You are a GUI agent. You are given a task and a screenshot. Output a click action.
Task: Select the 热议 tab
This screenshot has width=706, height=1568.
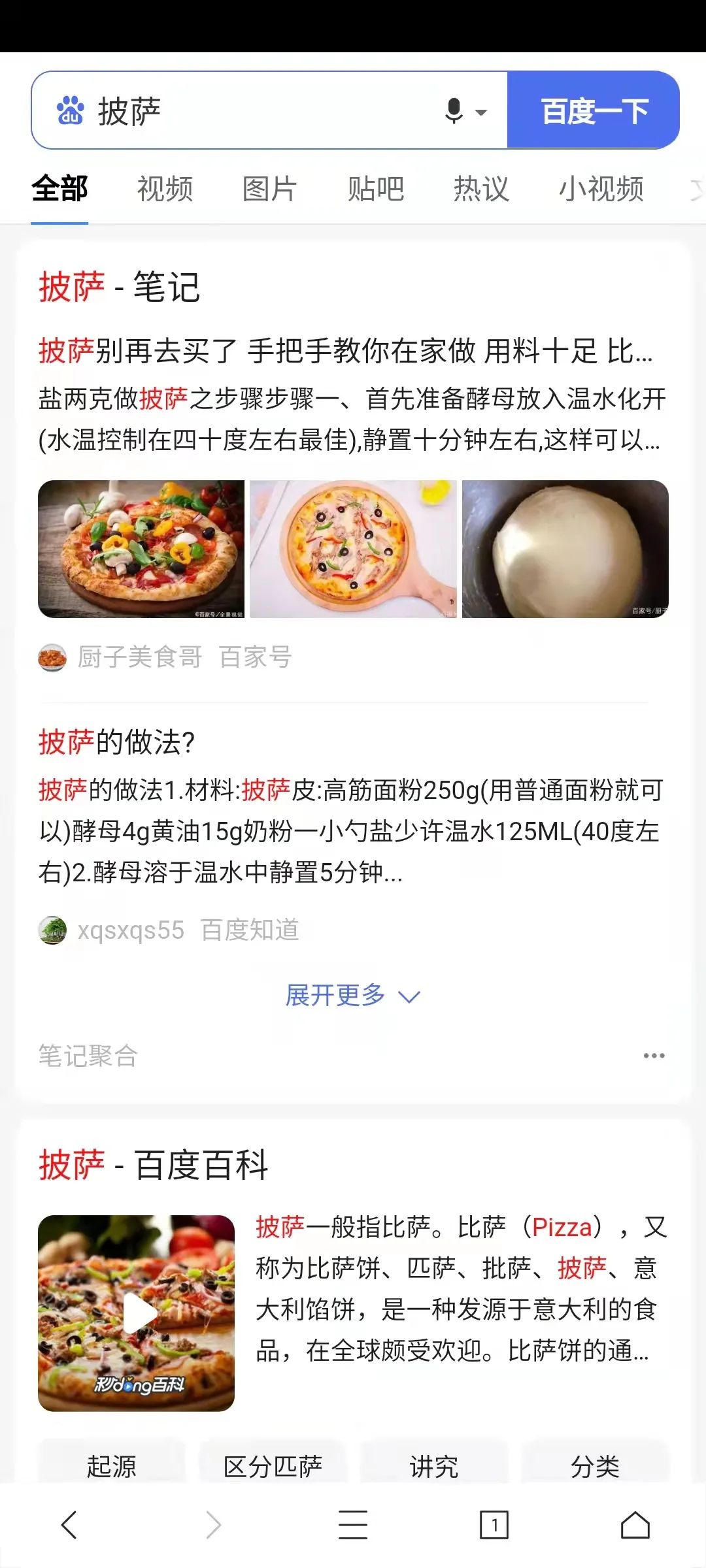[481, 189]
